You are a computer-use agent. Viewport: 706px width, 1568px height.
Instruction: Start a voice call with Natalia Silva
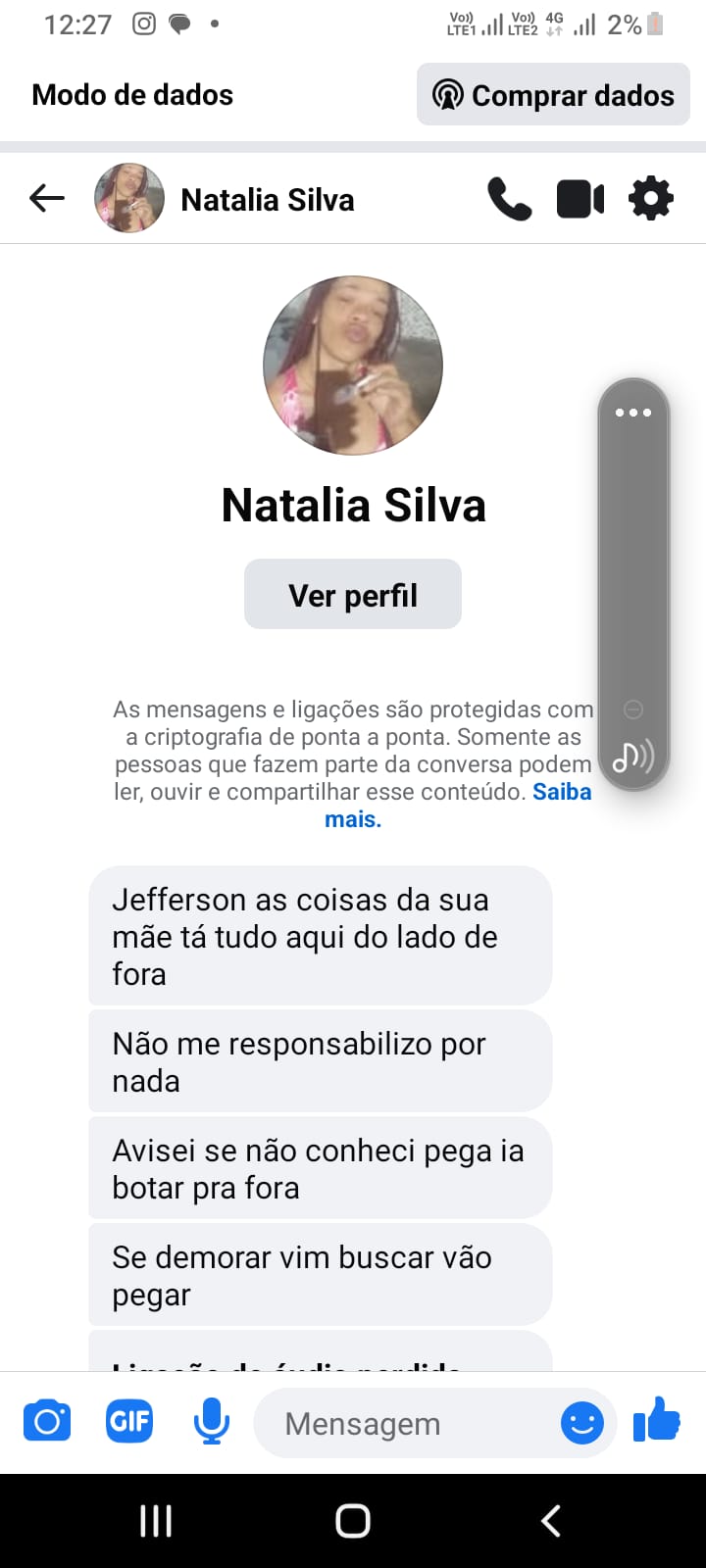(x=509, y=199)
